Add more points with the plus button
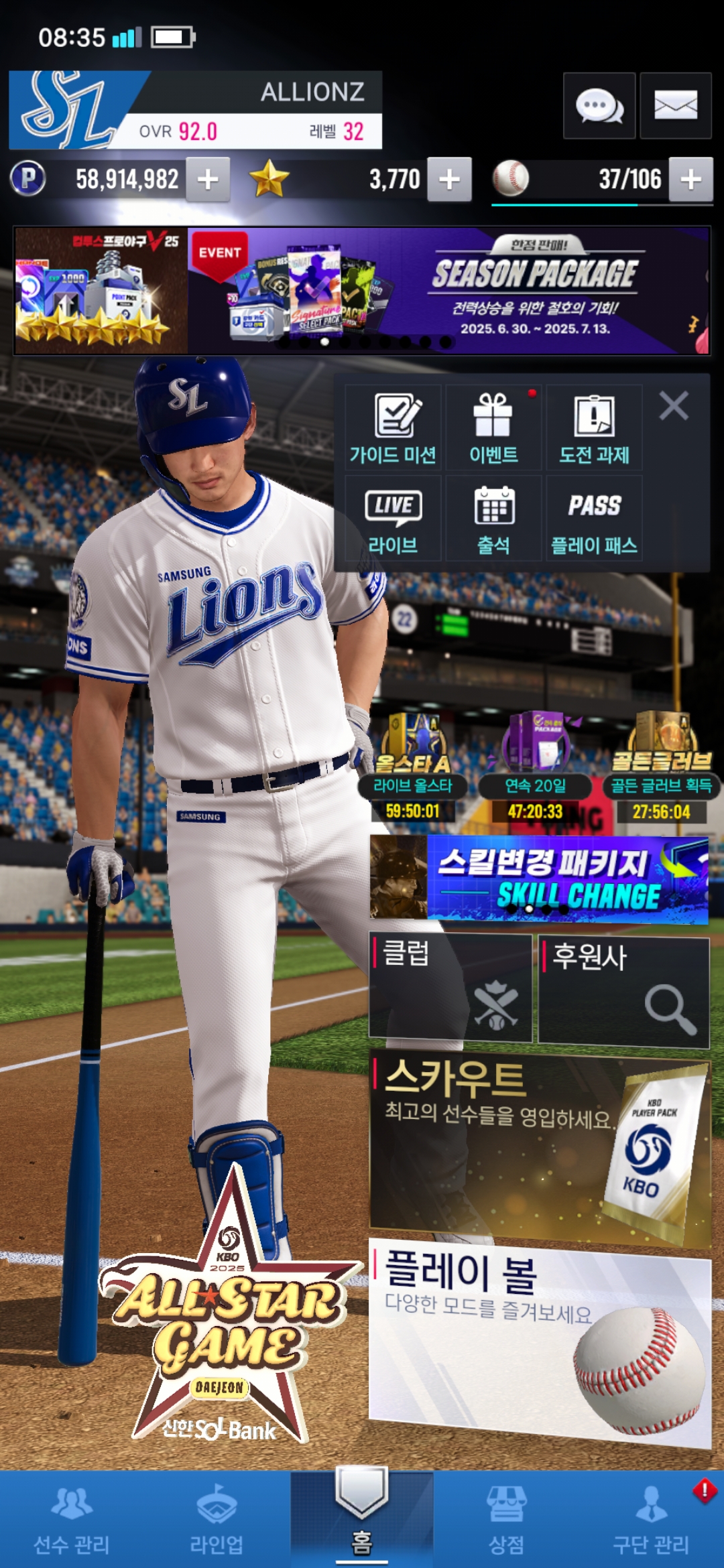724x1568 pixels. click(208, 180)
